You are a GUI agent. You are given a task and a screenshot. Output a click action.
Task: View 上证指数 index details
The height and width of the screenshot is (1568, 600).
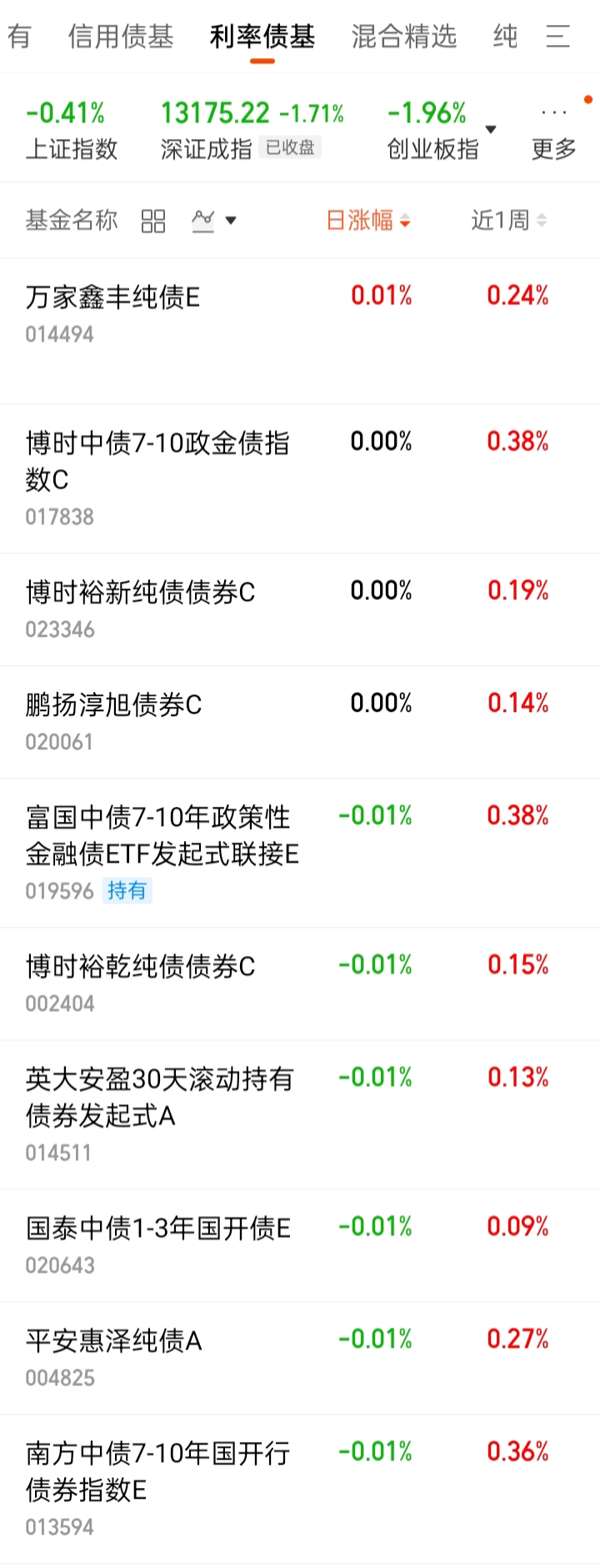click(72, 130)
